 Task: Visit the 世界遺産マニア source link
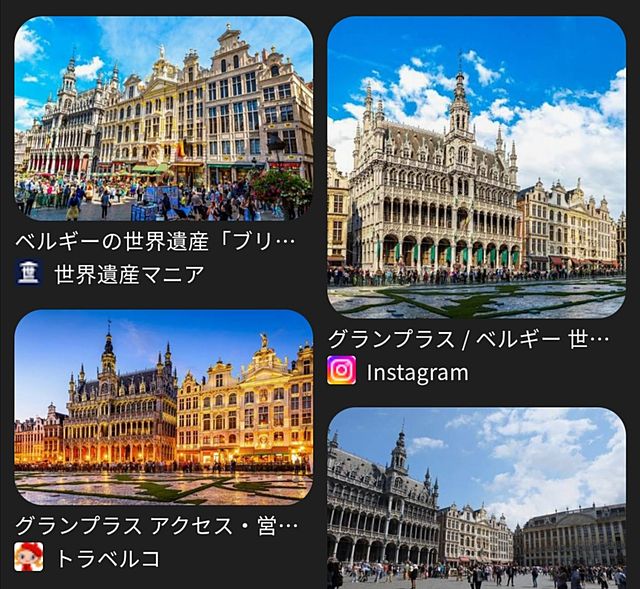point(129,273)
